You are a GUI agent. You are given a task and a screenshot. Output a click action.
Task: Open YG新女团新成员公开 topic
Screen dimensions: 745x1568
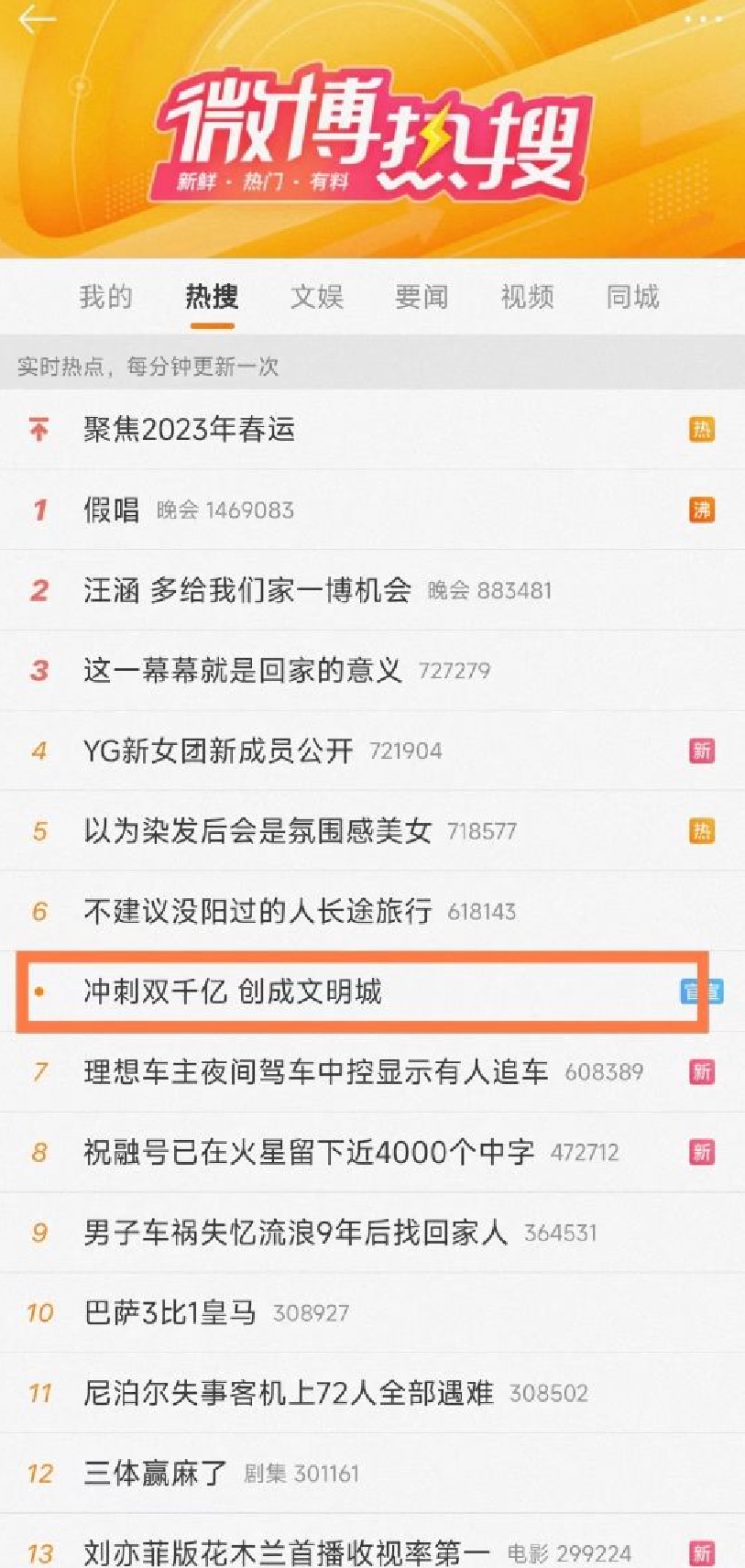(372, 751)
